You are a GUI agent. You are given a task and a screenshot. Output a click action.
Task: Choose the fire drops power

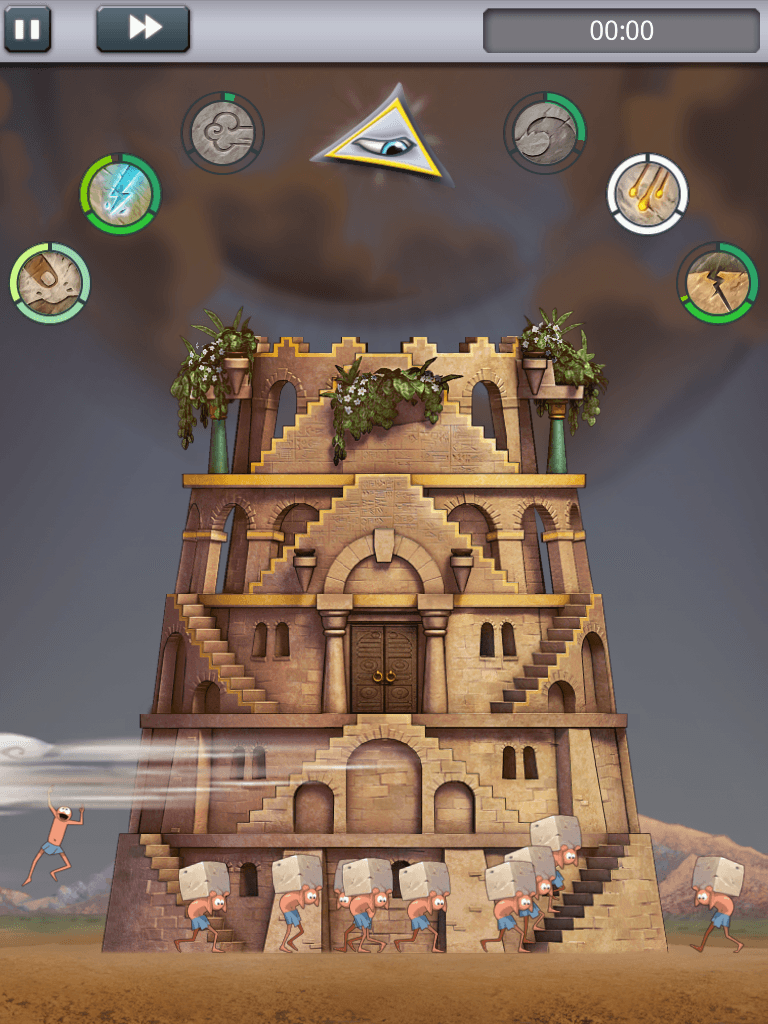[647, 191]
